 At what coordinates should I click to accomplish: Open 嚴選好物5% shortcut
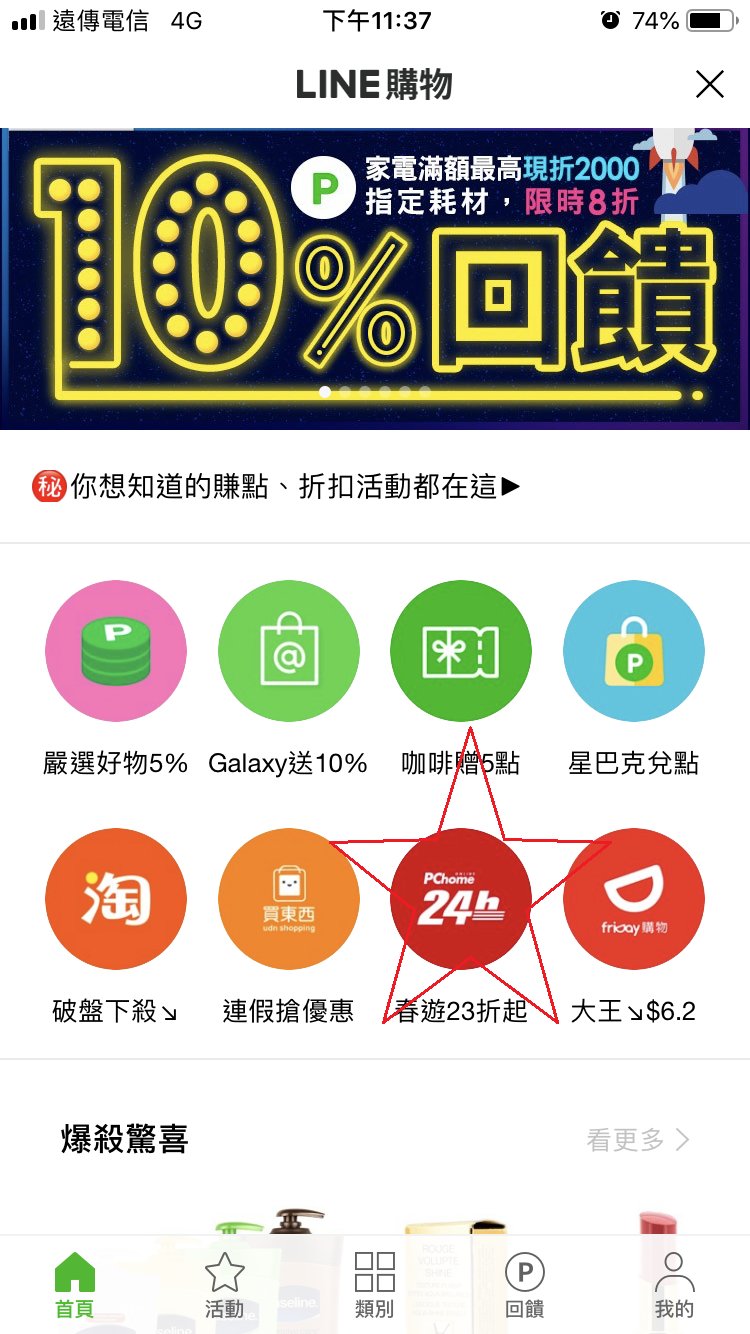click(116, 651)
